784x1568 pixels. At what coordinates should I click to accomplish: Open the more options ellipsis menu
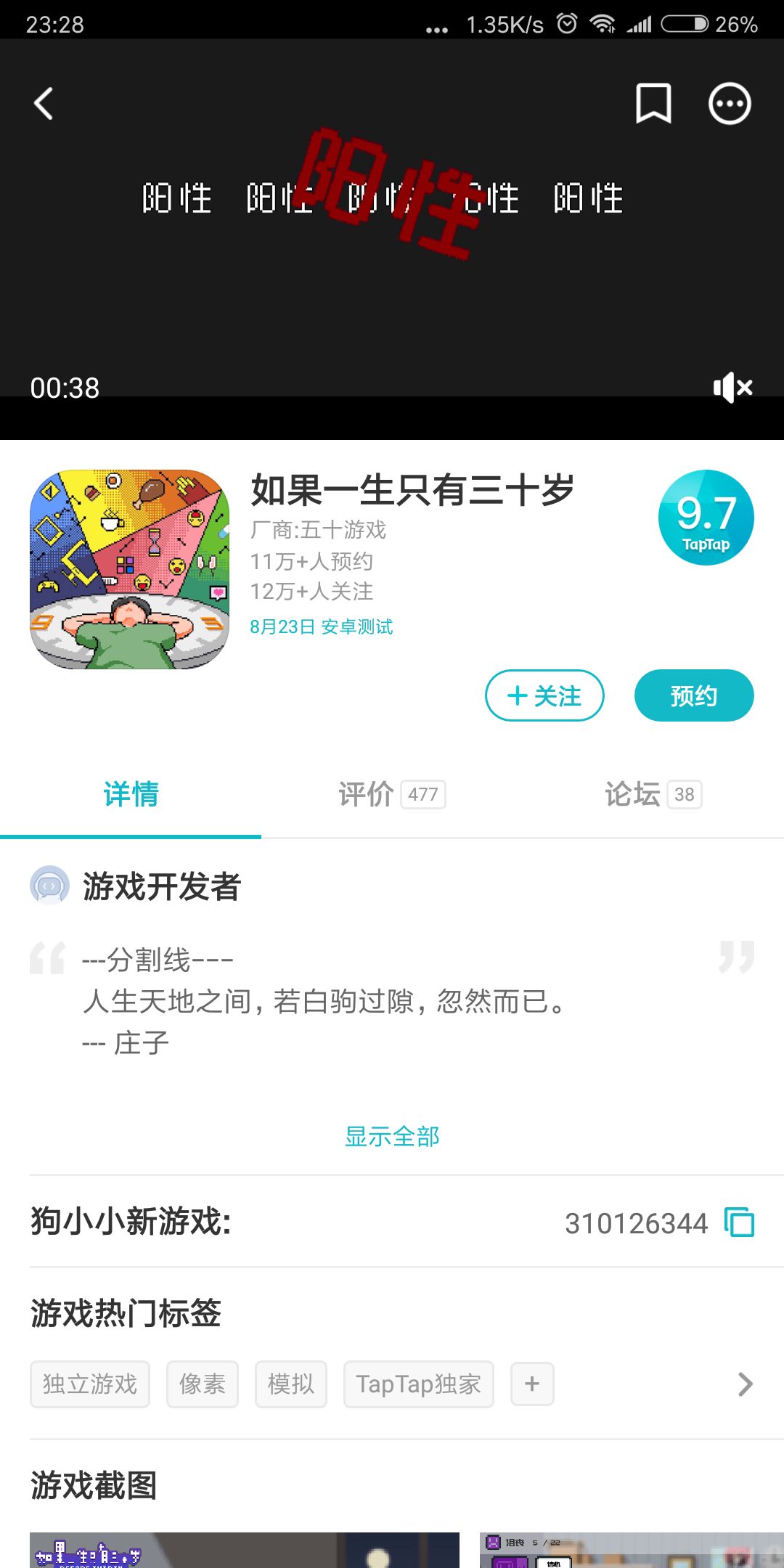tap(729, 103)
